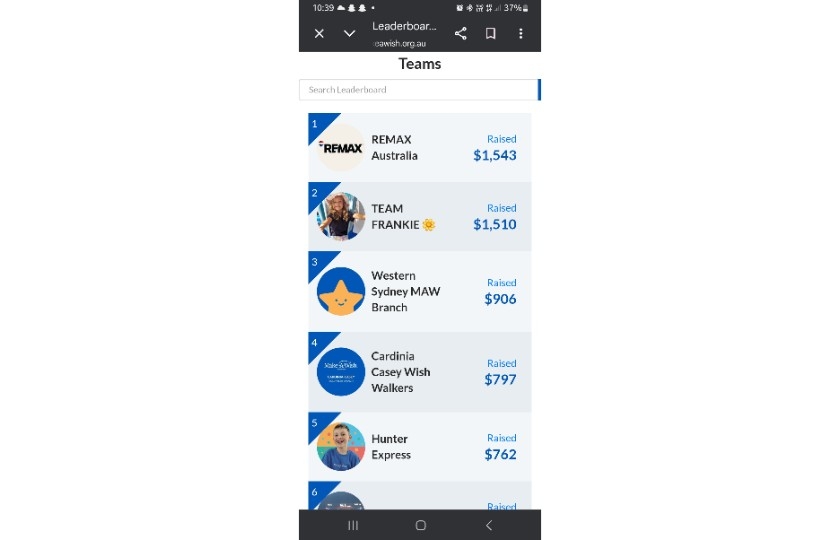The image size is (840, 540).
Task: Tap the Search Leaderboard field
Action: pyautogui.click(x=418, y=90)
